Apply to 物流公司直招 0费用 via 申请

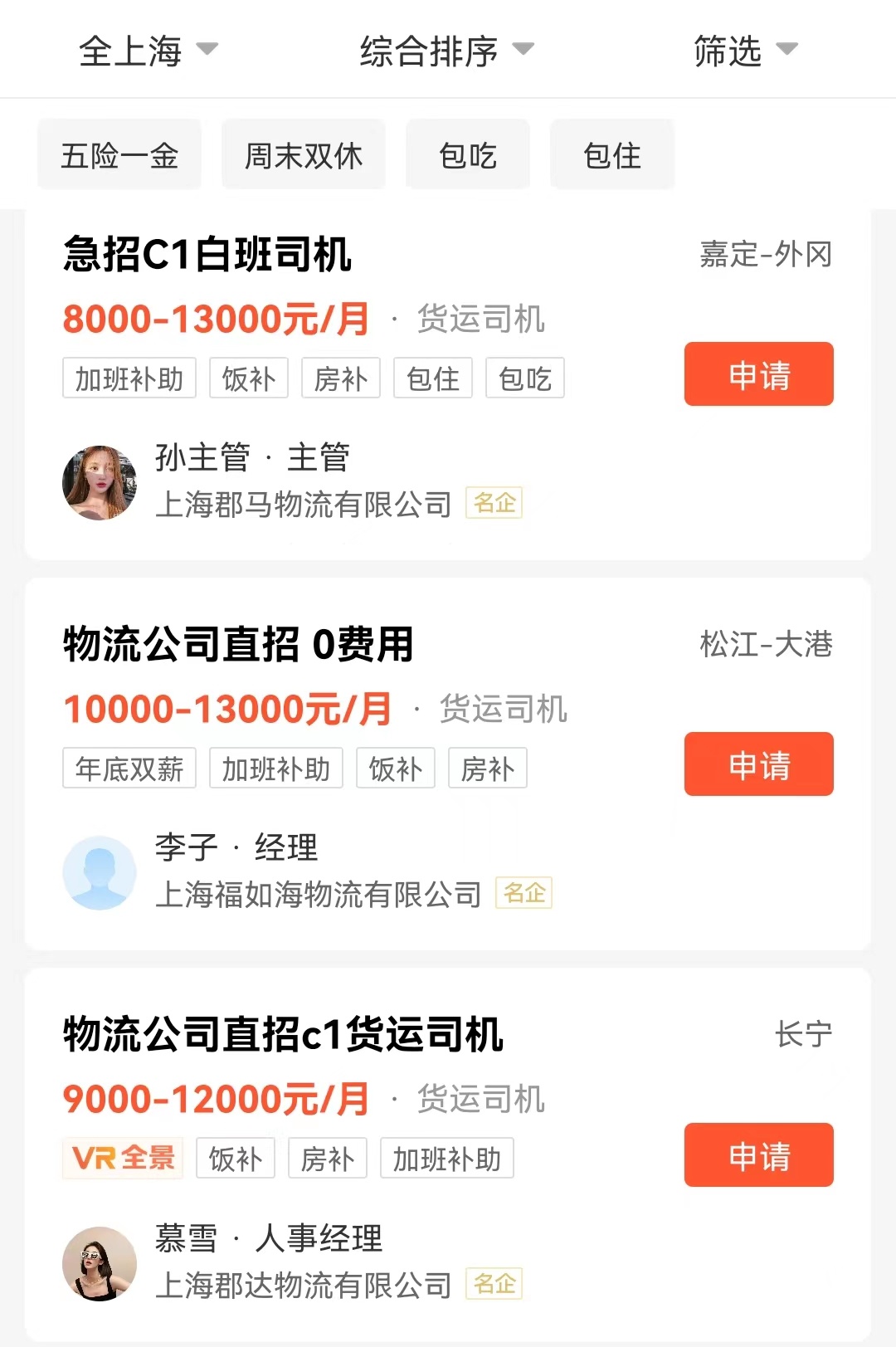757,765
